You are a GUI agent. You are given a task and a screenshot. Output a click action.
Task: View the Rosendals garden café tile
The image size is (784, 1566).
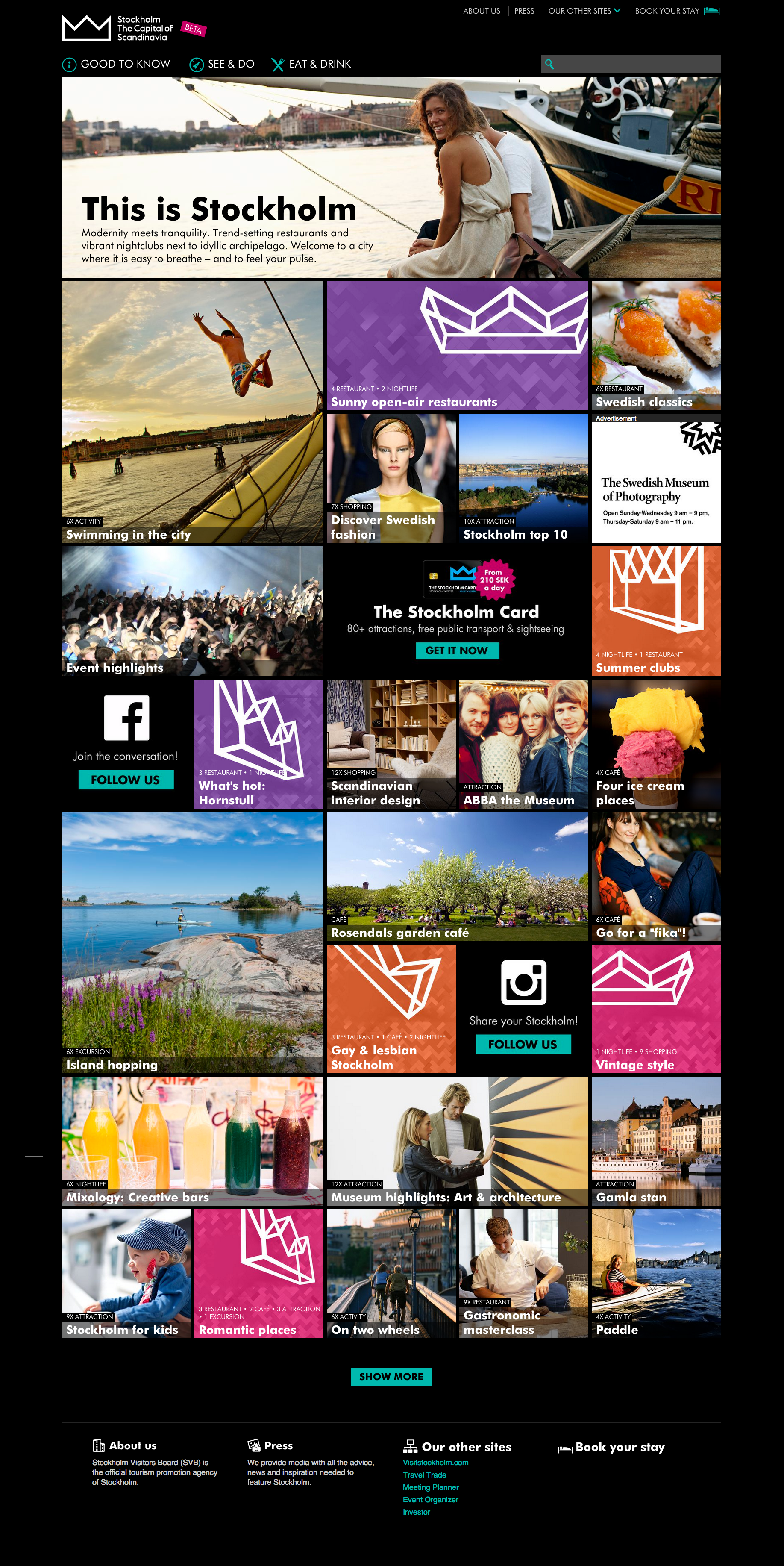coord(457,876)
